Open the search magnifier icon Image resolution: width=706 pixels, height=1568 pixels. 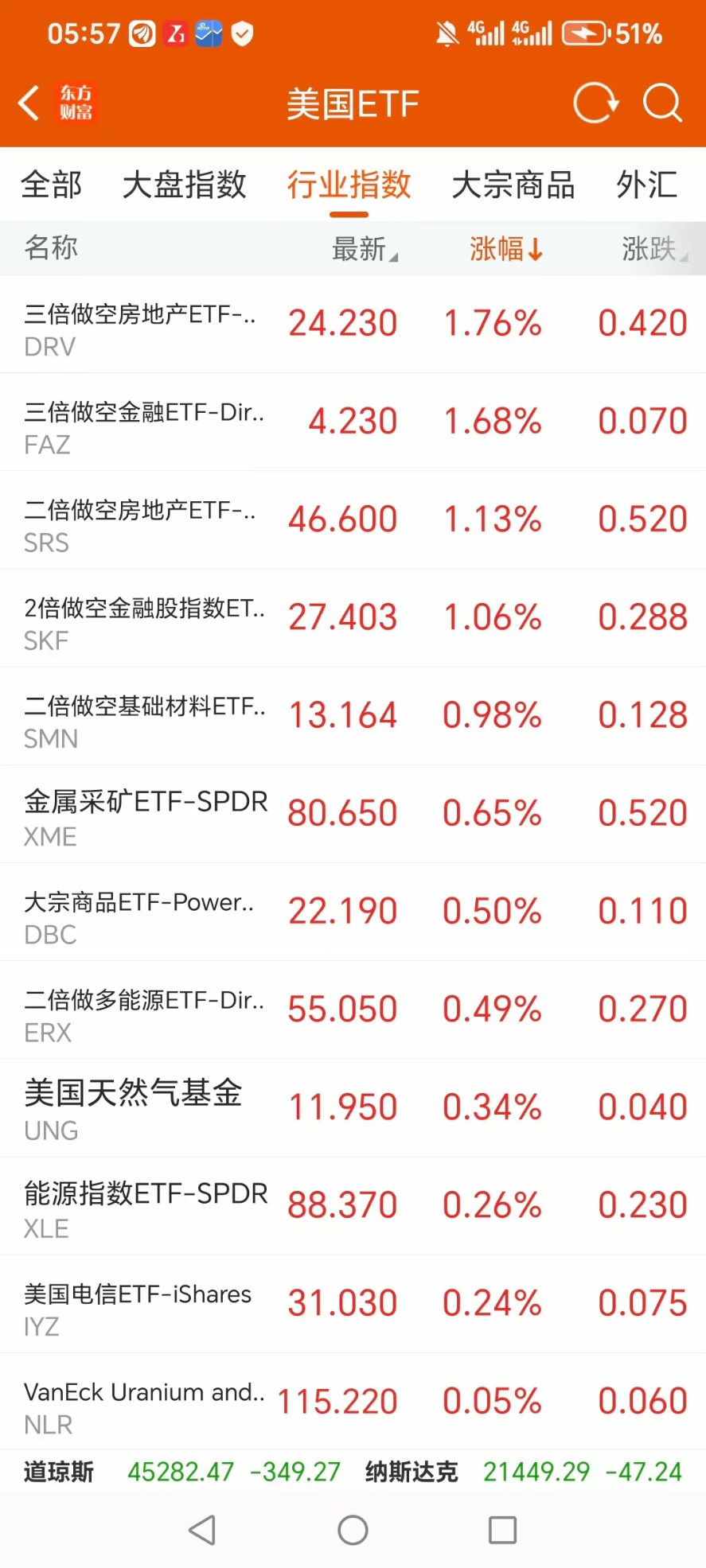click(662, 103)
